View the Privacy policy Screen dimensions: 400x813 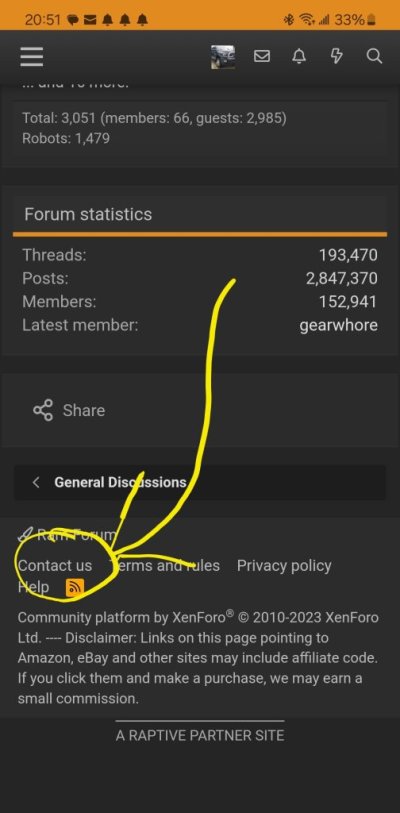[284, 566]
